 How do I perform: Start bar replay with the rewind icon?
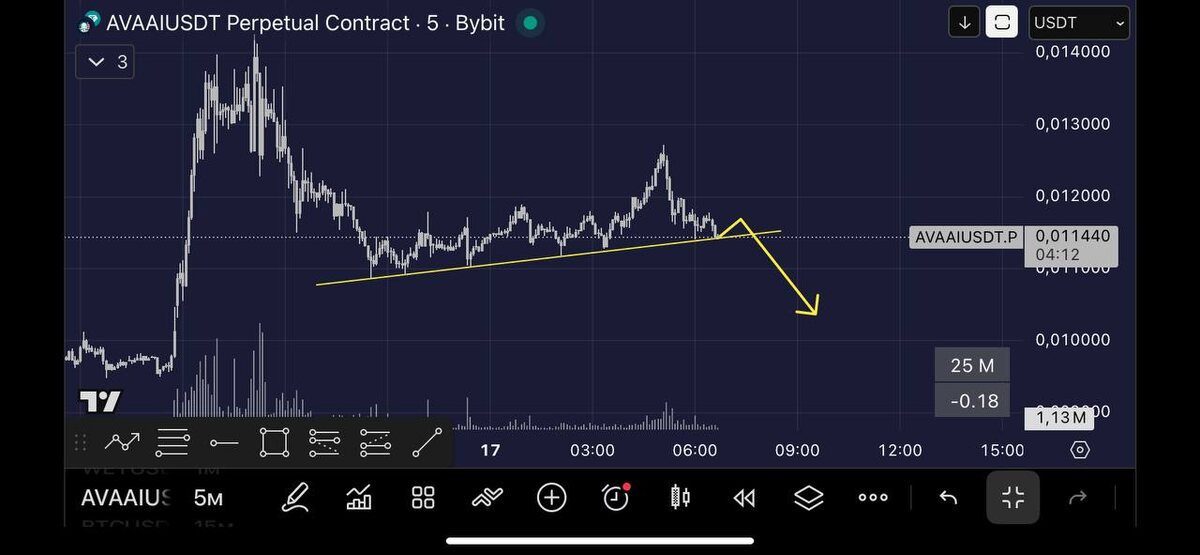(x=744, y=497)
